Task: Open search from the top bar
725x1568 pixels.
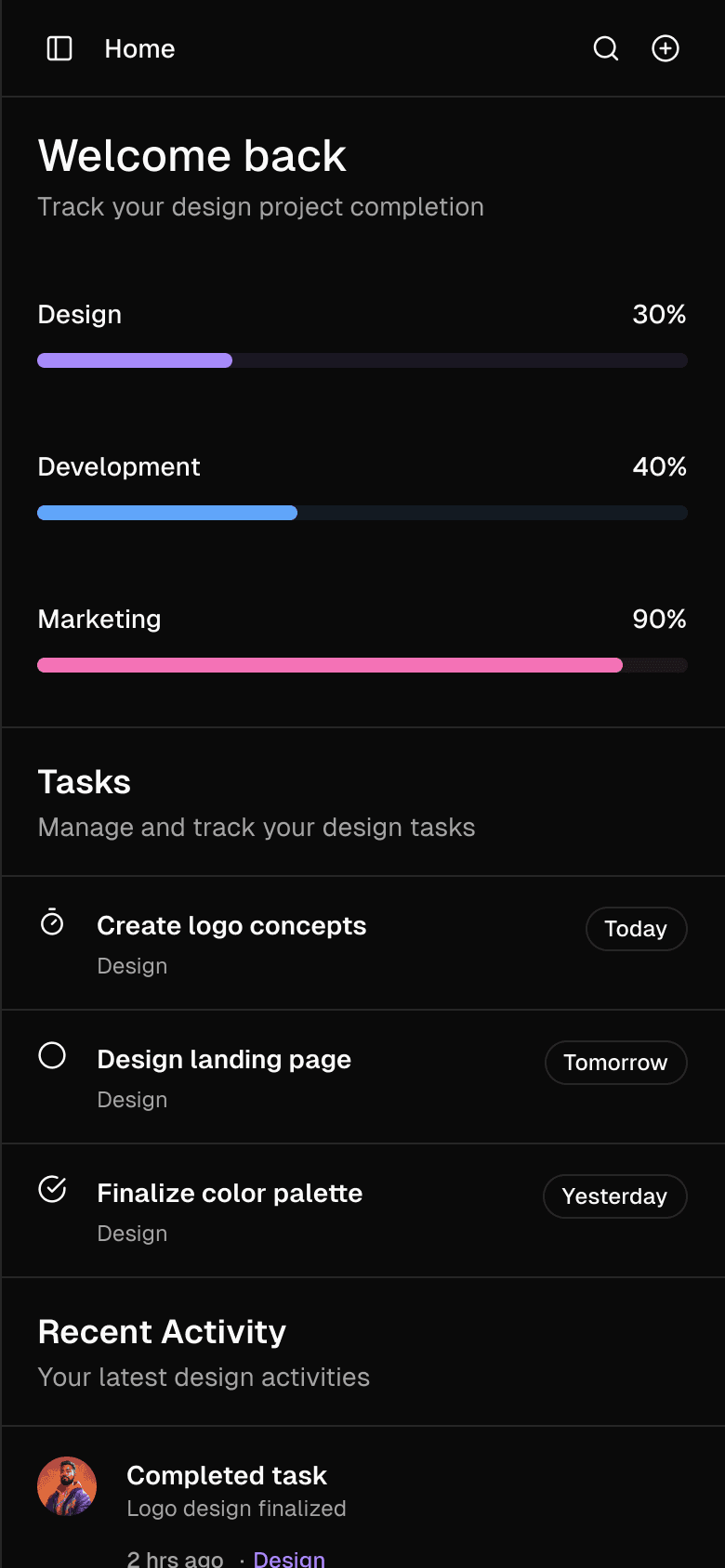Action: [606, 48]
